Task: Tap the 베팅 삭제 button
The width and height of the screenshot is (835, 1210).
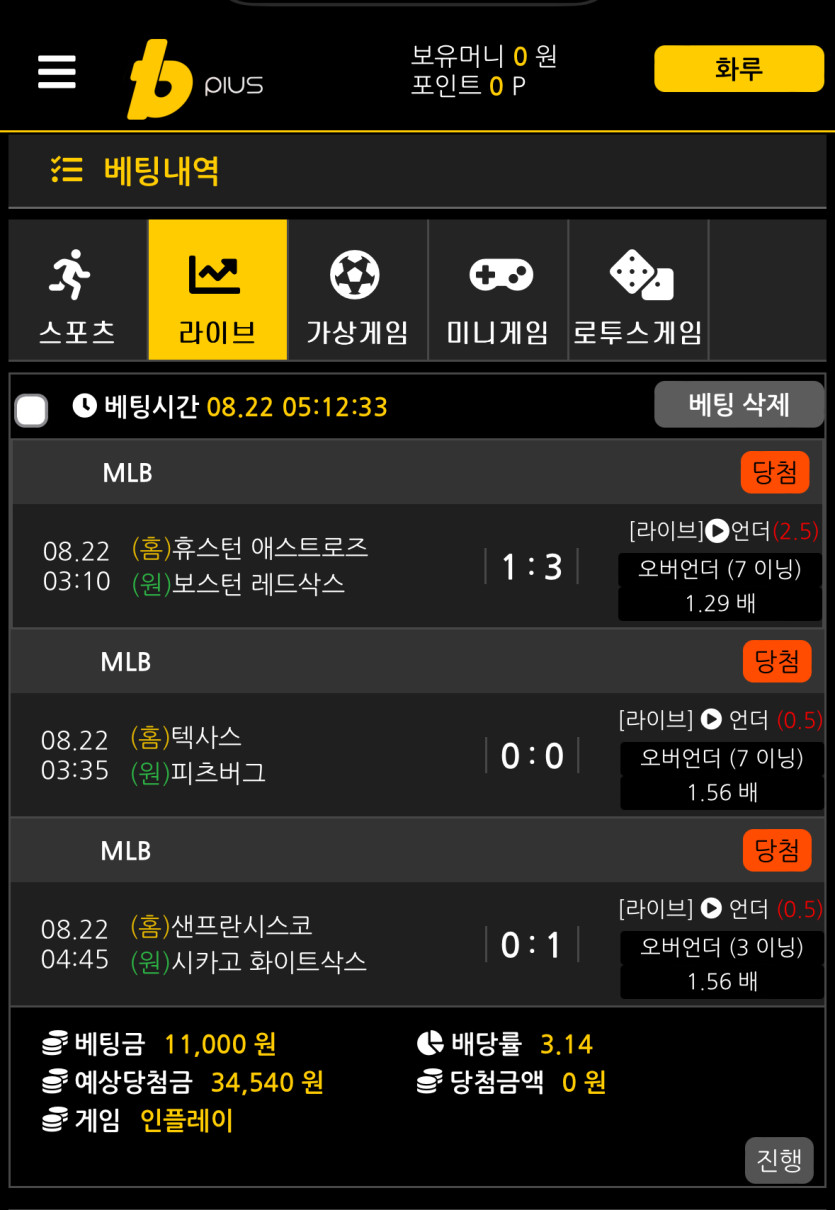Action: pos(738,405)
